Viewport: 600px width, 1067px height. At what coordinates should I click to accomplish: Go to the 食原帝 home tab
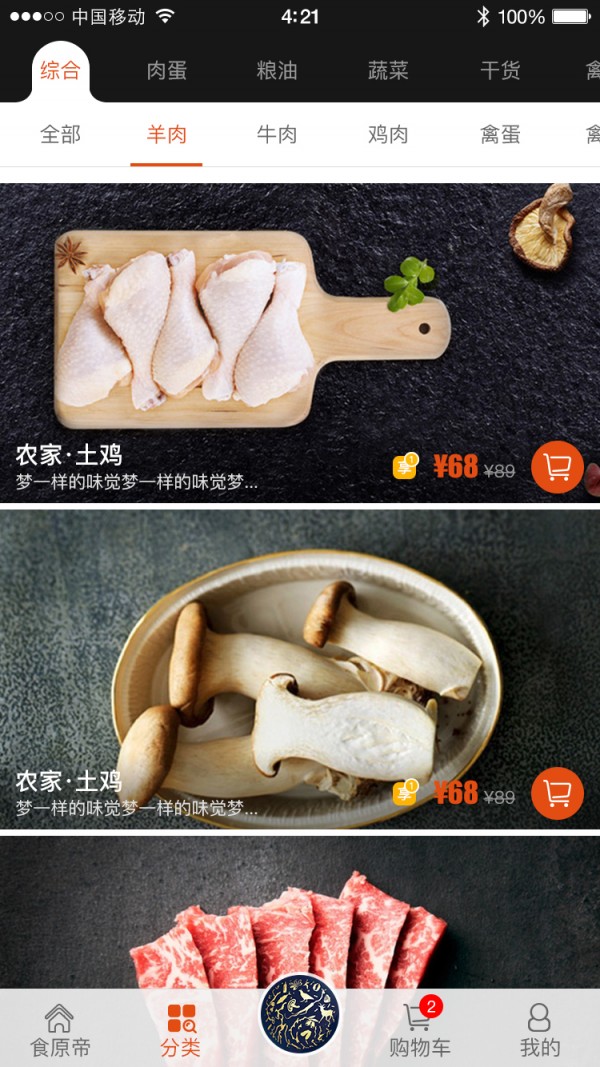click(x=60, y=1031)
